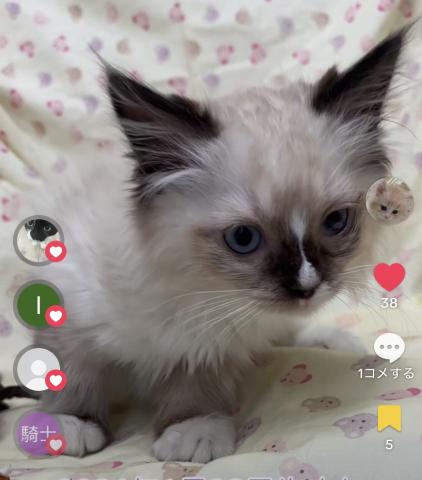Open the cat photo liker's avatar
Image resolution: width=422 pixels, height=480 pixels.
tap(39, 240)
